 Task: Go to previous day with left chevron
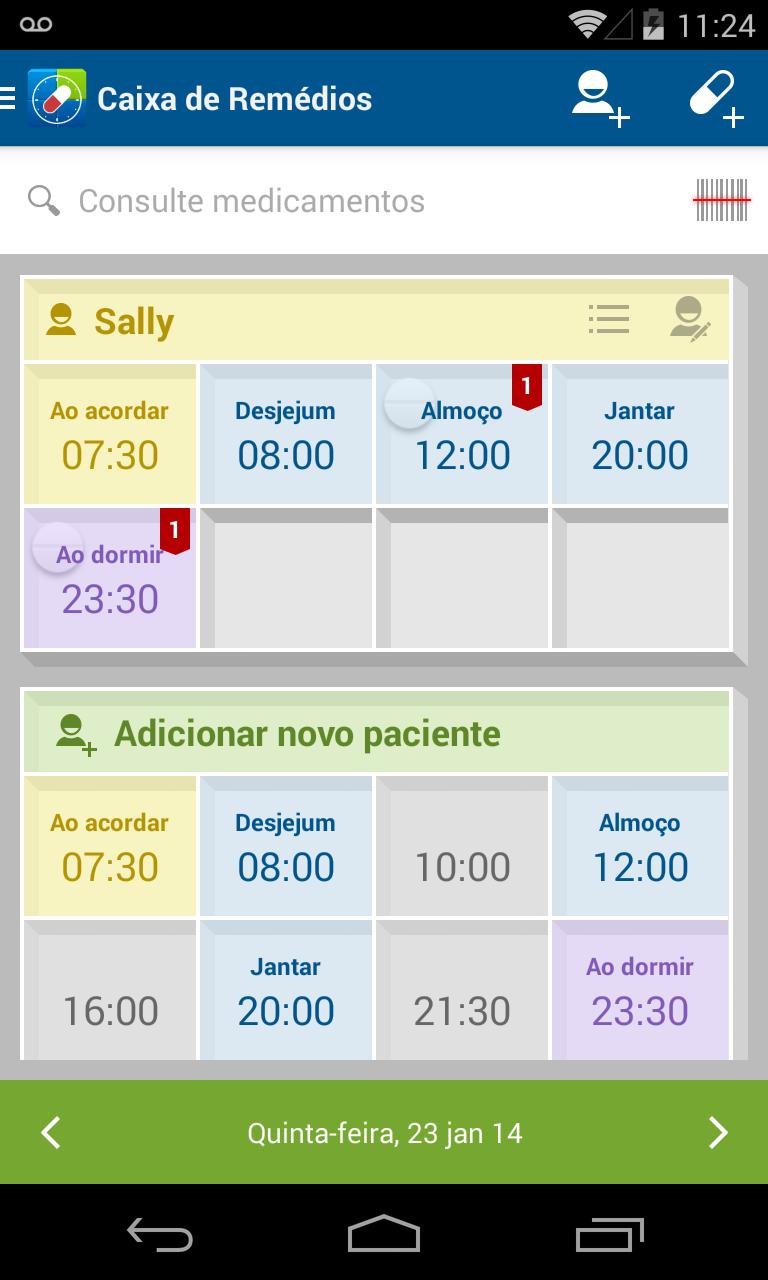point(50,1133)
